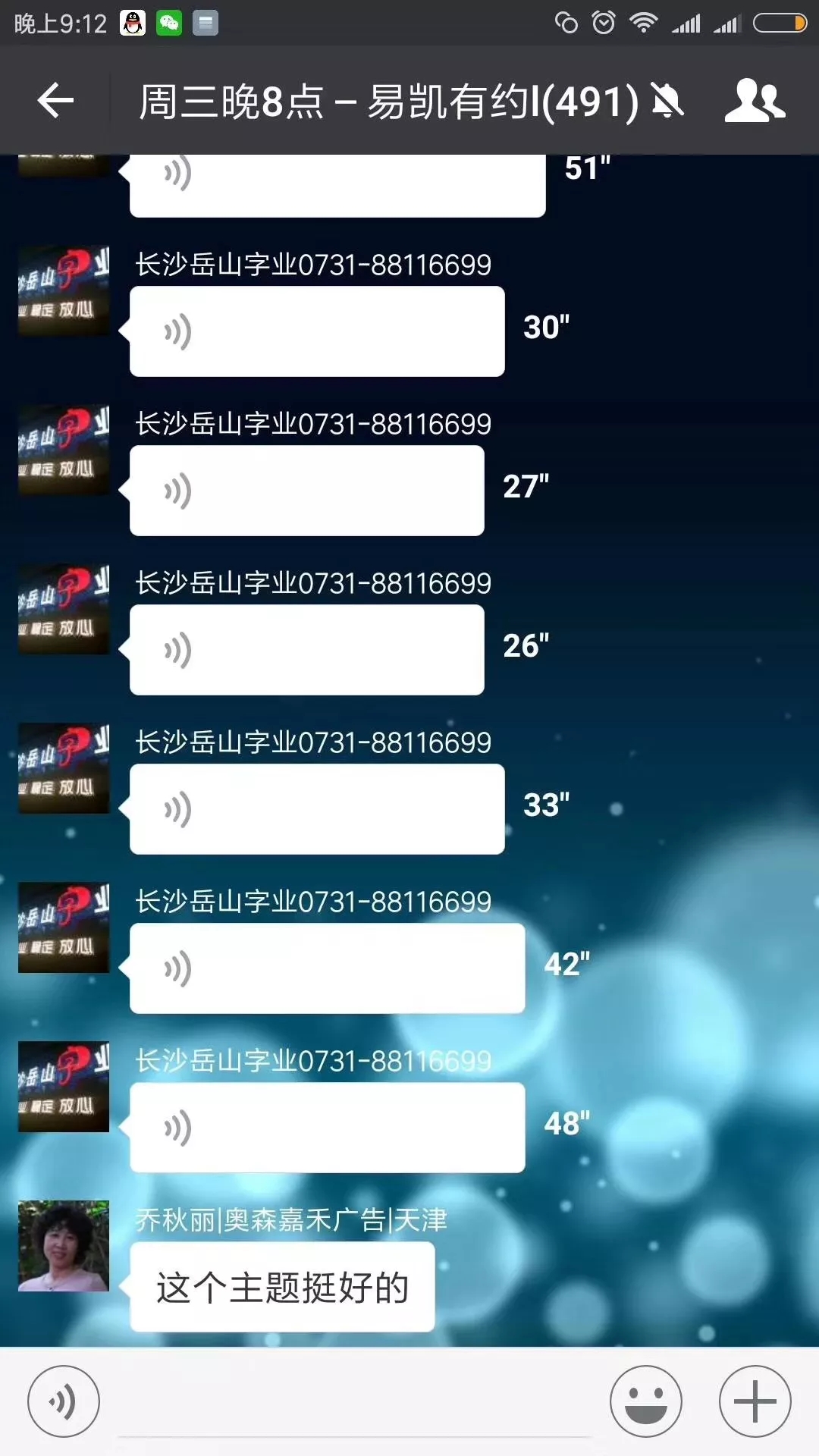This screenshot has height=1456, width=819.
Task: Open the emoji picker
Action: pos(646,1401)
